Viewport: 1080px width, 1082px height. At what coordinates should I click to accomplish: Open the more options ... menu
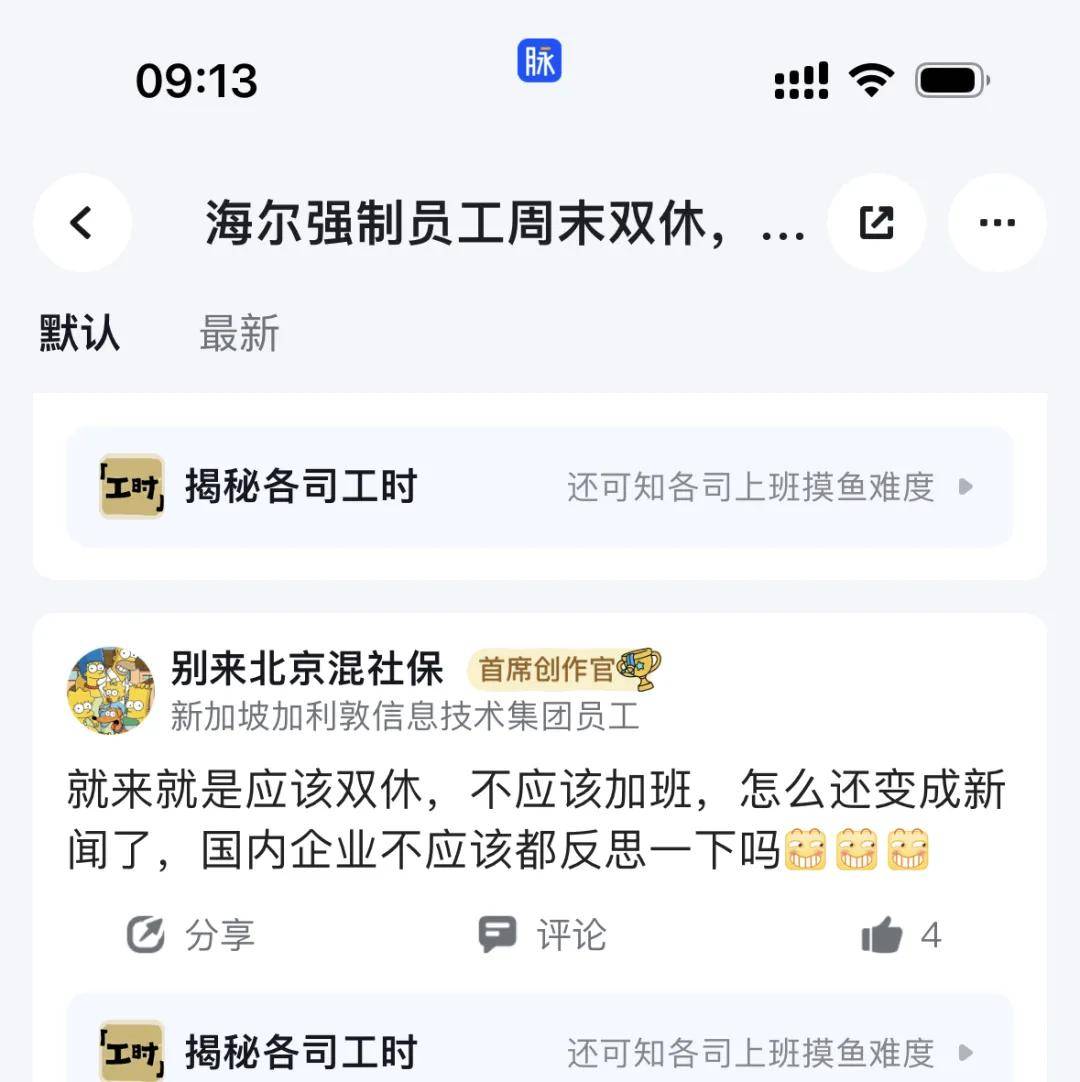pyautogui.click(x=997, y=222)
